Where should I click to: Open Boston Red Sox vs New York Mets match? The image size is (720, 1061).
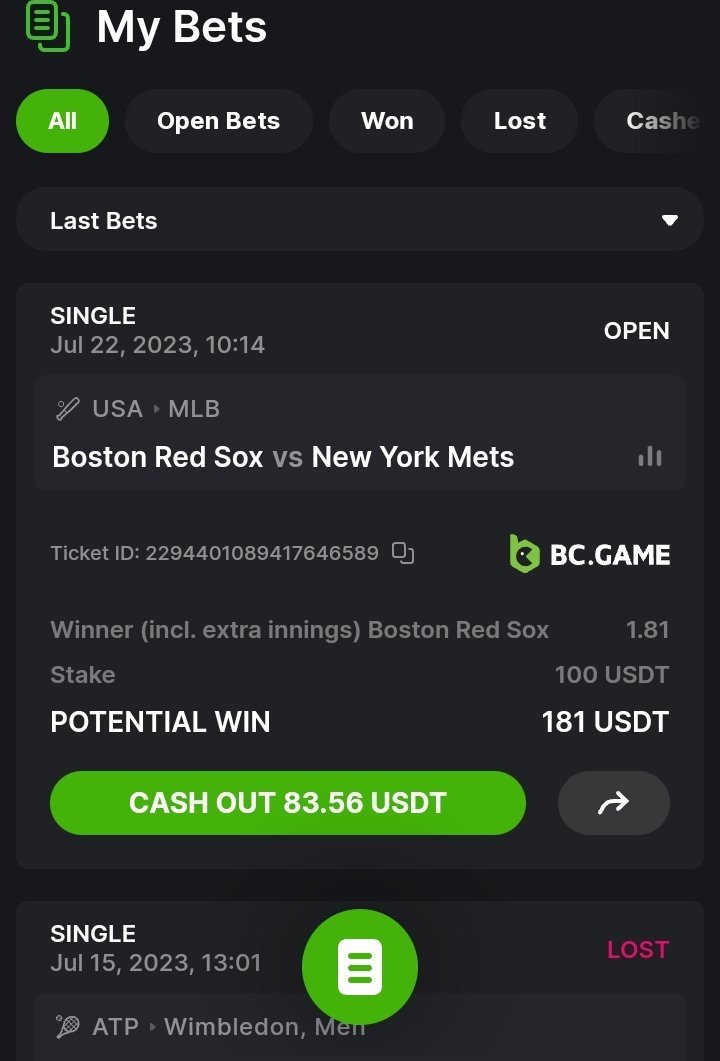[x=283, y=457]
